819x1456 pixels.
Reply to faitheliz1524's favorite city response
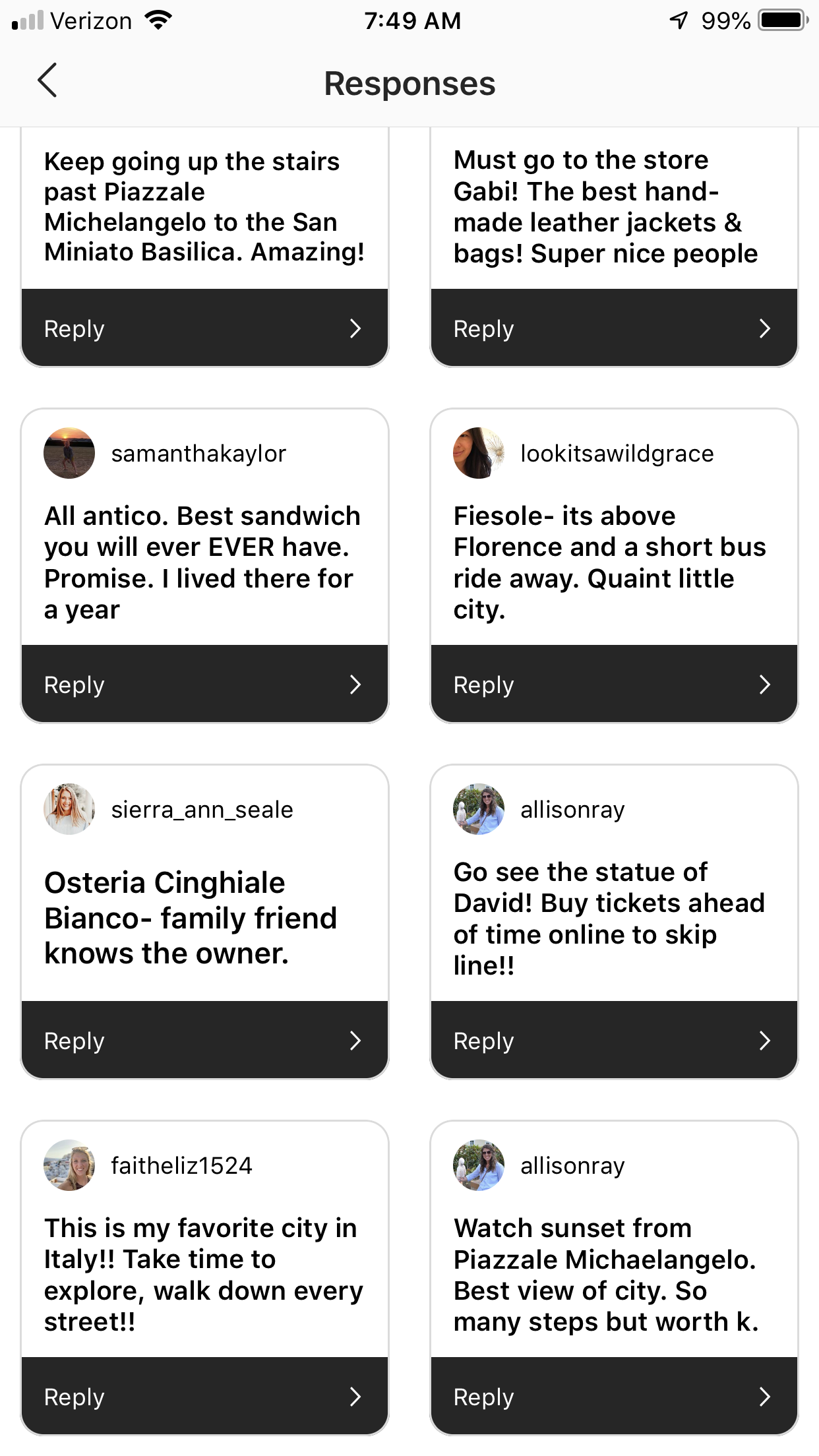point(204,1396)
